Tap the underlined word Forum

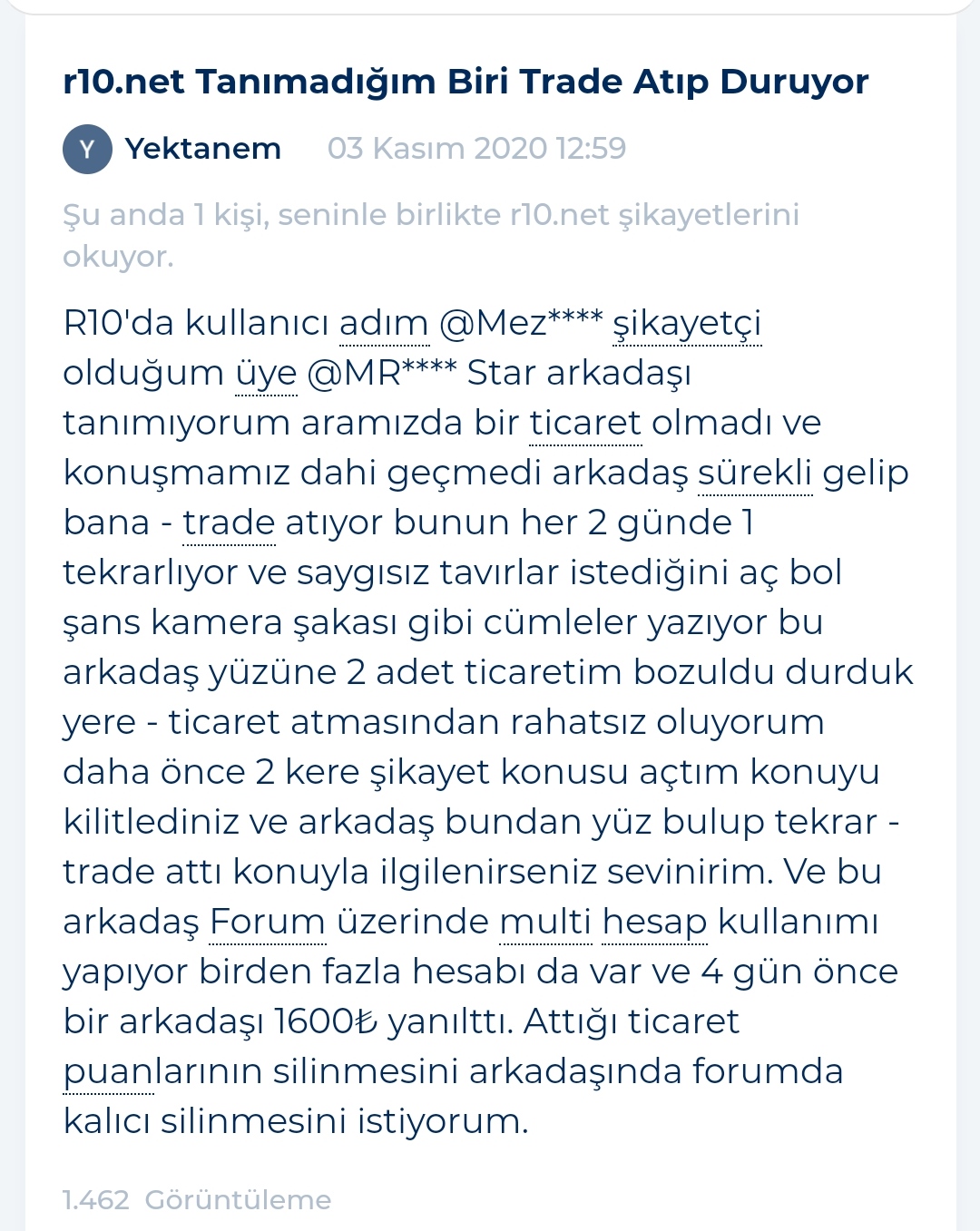pyautogui.click(x=268, y=922)
